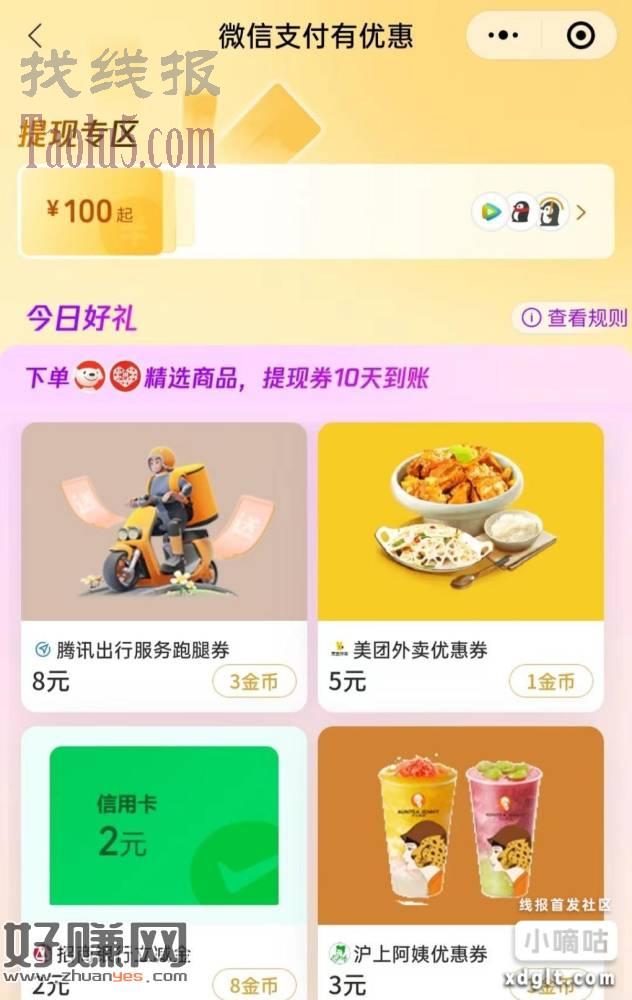This screenshot has height=1000, width=632.
Task: Redeem the credit card coupon for 8金币
Action: point(254,984)
